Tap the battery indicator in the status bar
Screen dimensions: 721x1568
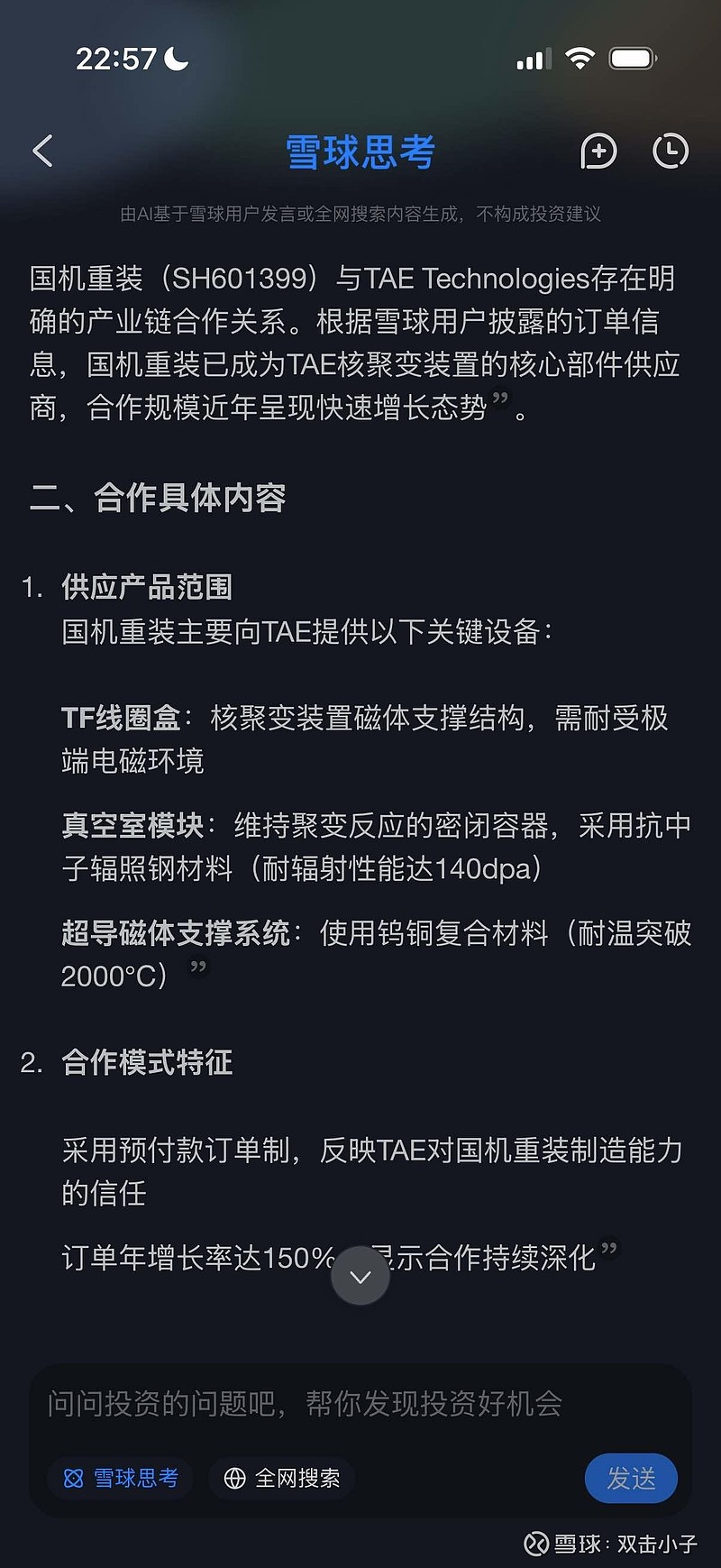(631, 57)
